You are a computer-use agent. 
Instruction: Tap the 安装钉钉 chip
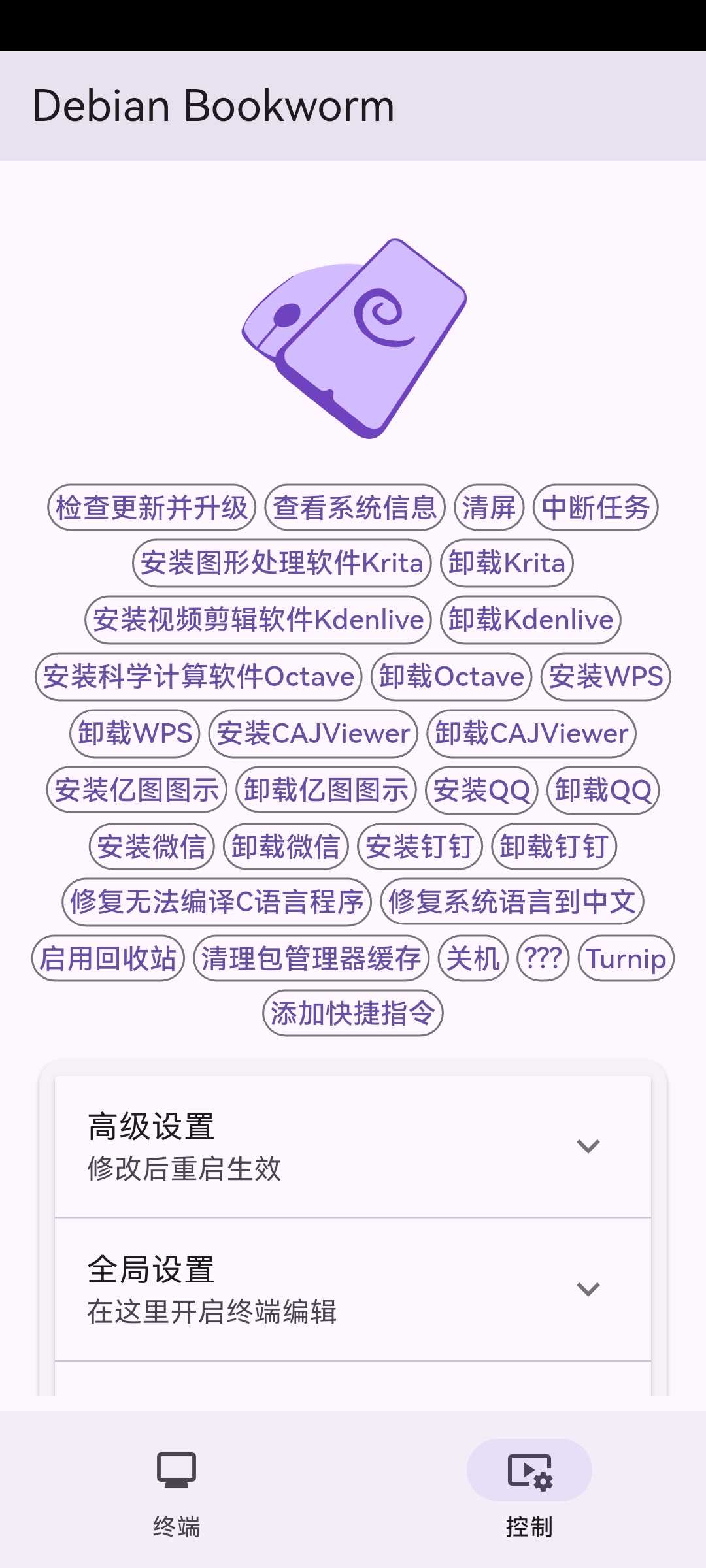420,847
